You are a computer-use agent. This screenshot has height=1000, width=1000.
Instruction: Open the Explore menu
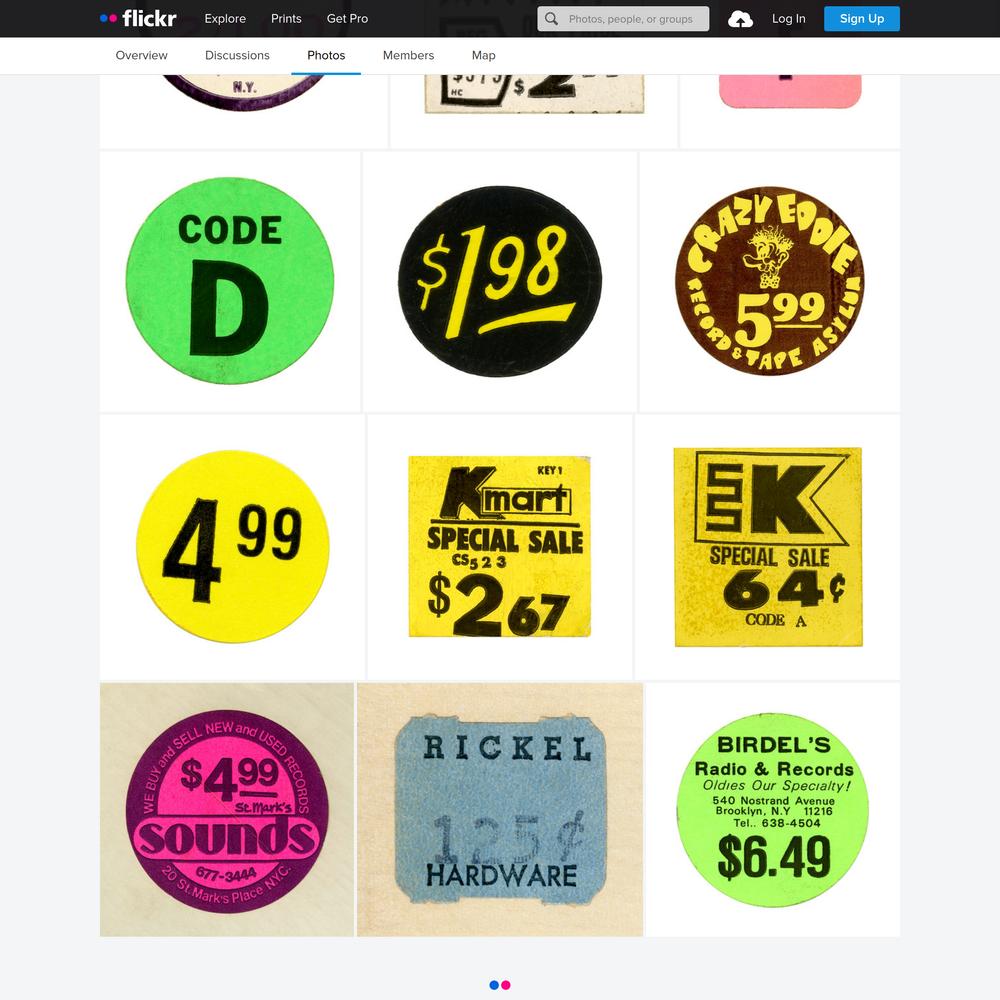pos(225,18)
